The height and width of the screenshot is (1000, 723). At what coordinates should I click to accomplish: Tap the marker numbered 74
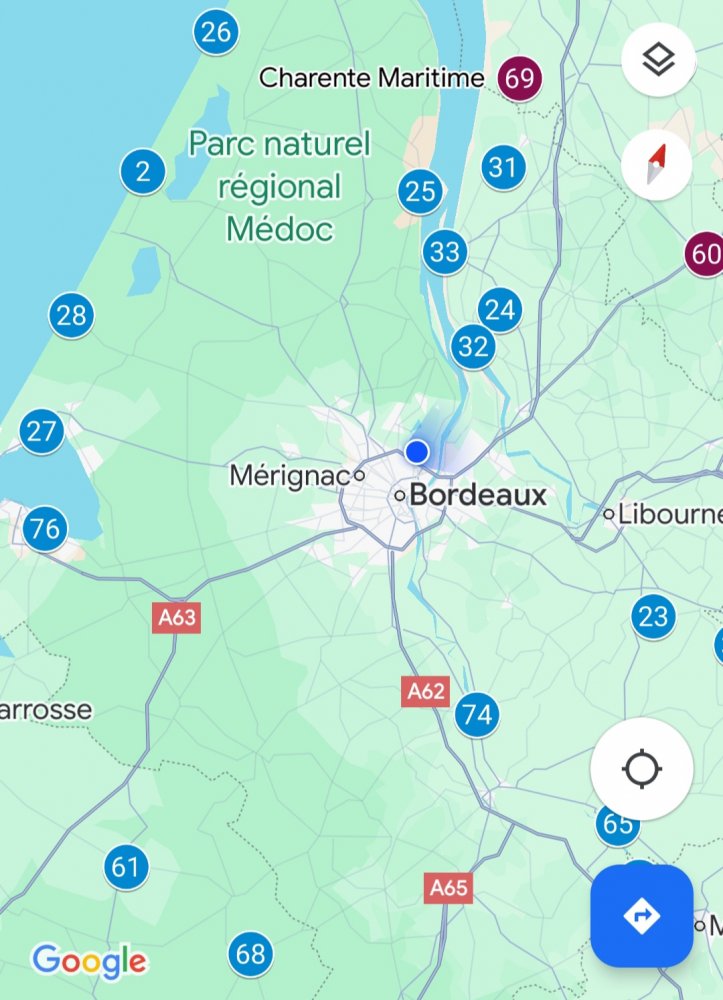pyautogui.click(x=477, y=715)
